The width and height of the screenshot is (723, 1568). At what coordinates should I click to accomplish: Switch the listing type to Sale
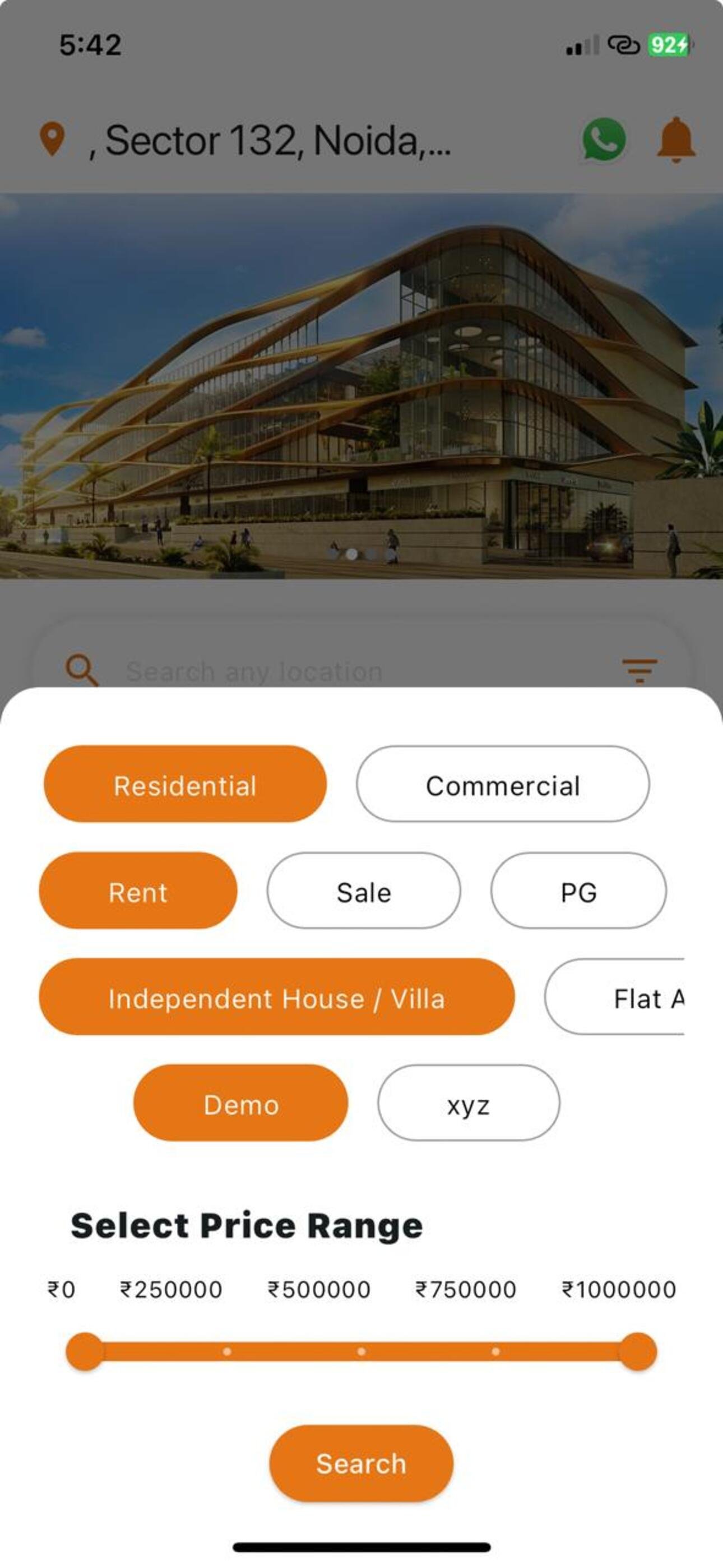(x=363, y=891)
